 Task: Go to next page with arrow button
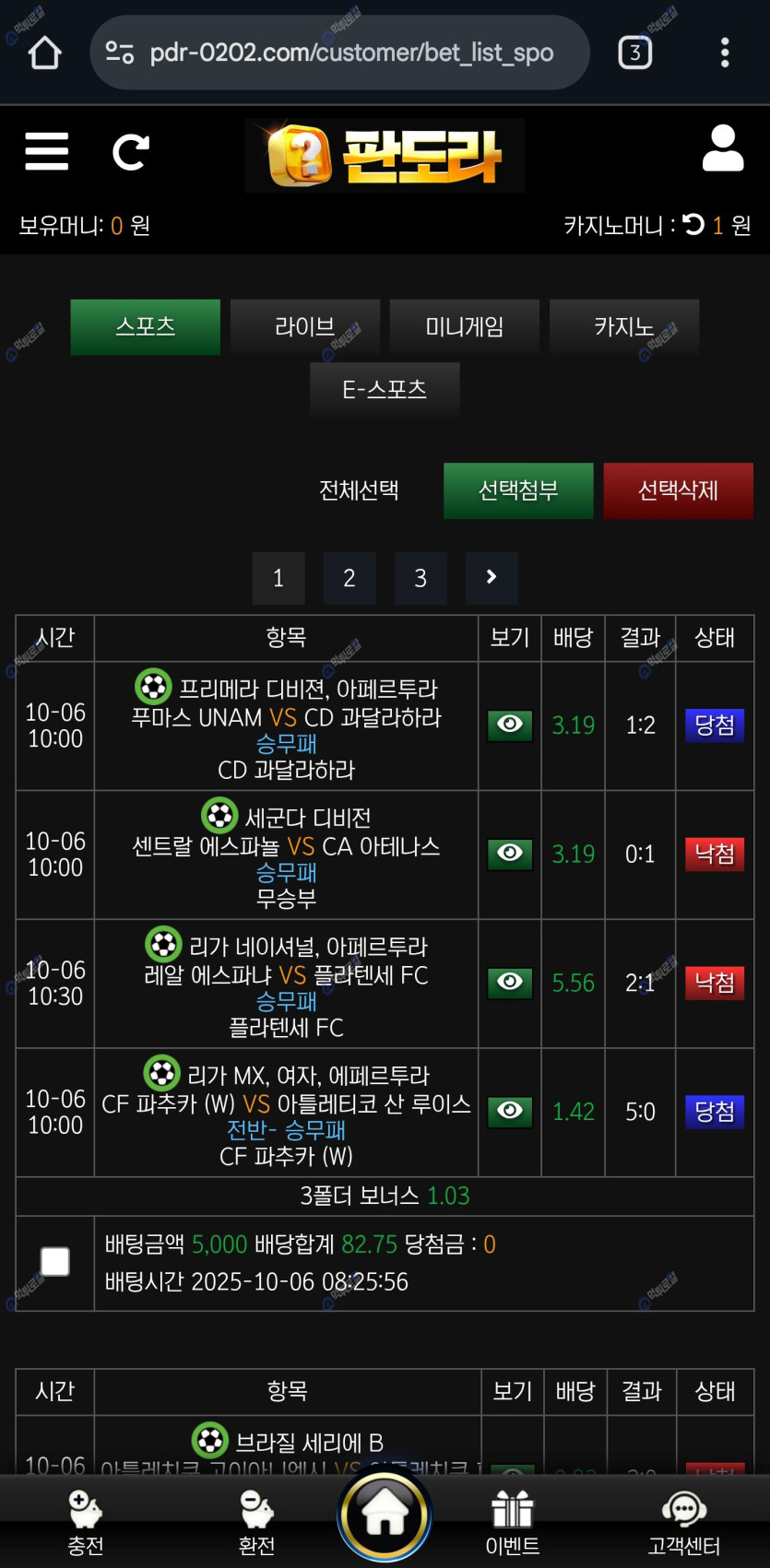(x=491, y=578)
